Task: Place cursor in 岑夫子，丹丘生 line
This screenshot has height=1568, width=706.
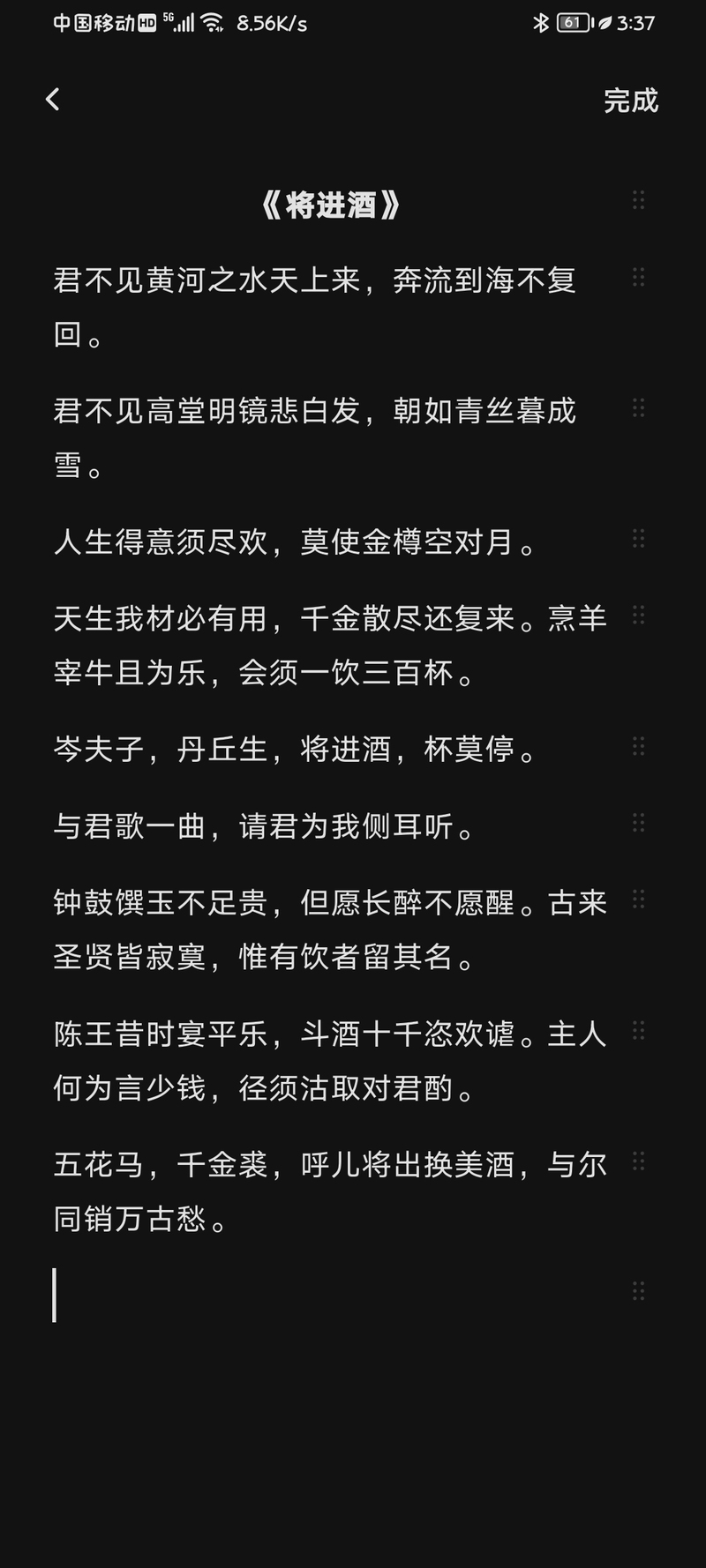Action: (297, 750)
